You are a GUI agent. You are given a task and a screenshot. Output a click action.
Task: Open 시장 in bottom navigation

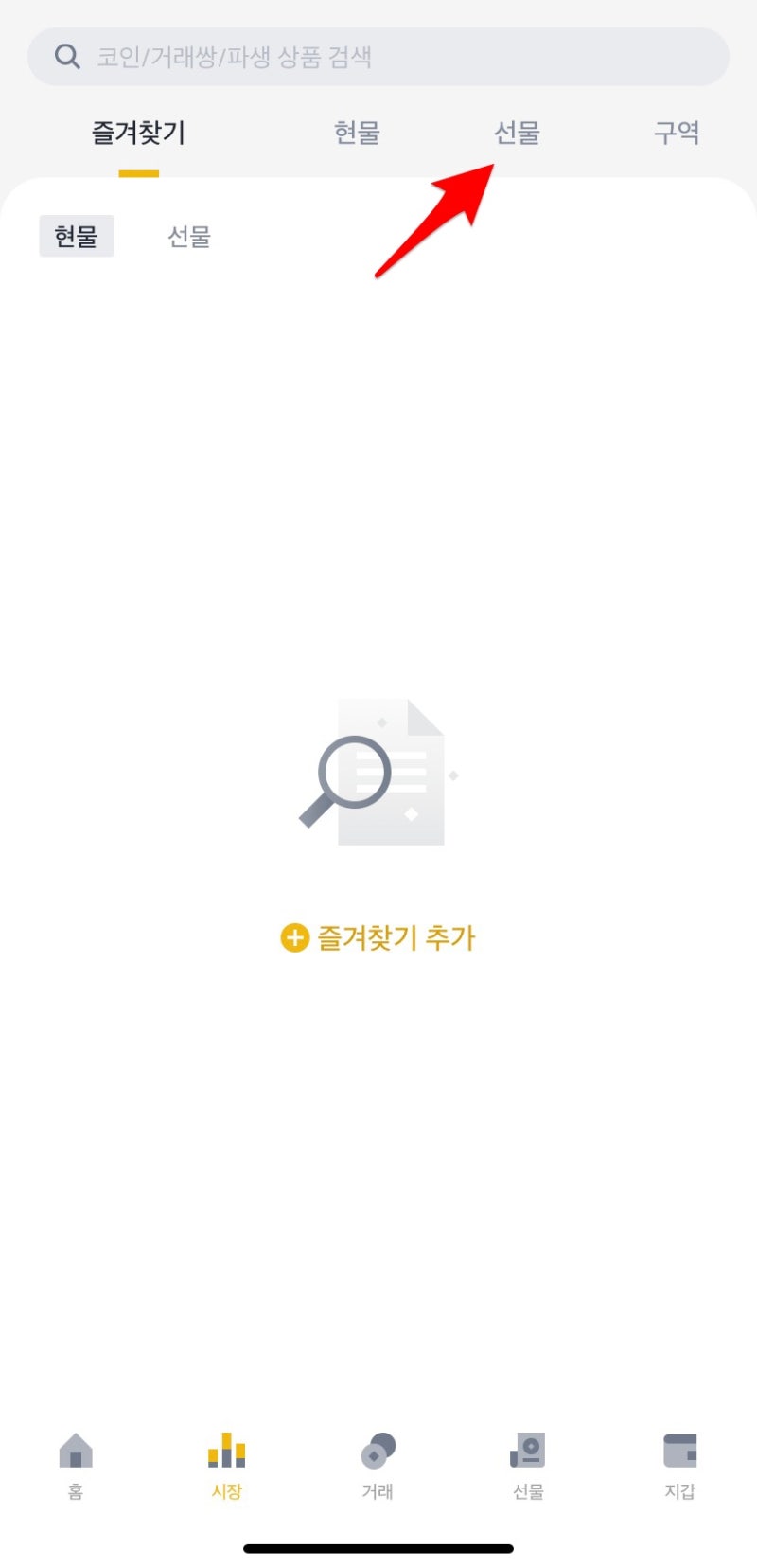[x=227, y=1466]
